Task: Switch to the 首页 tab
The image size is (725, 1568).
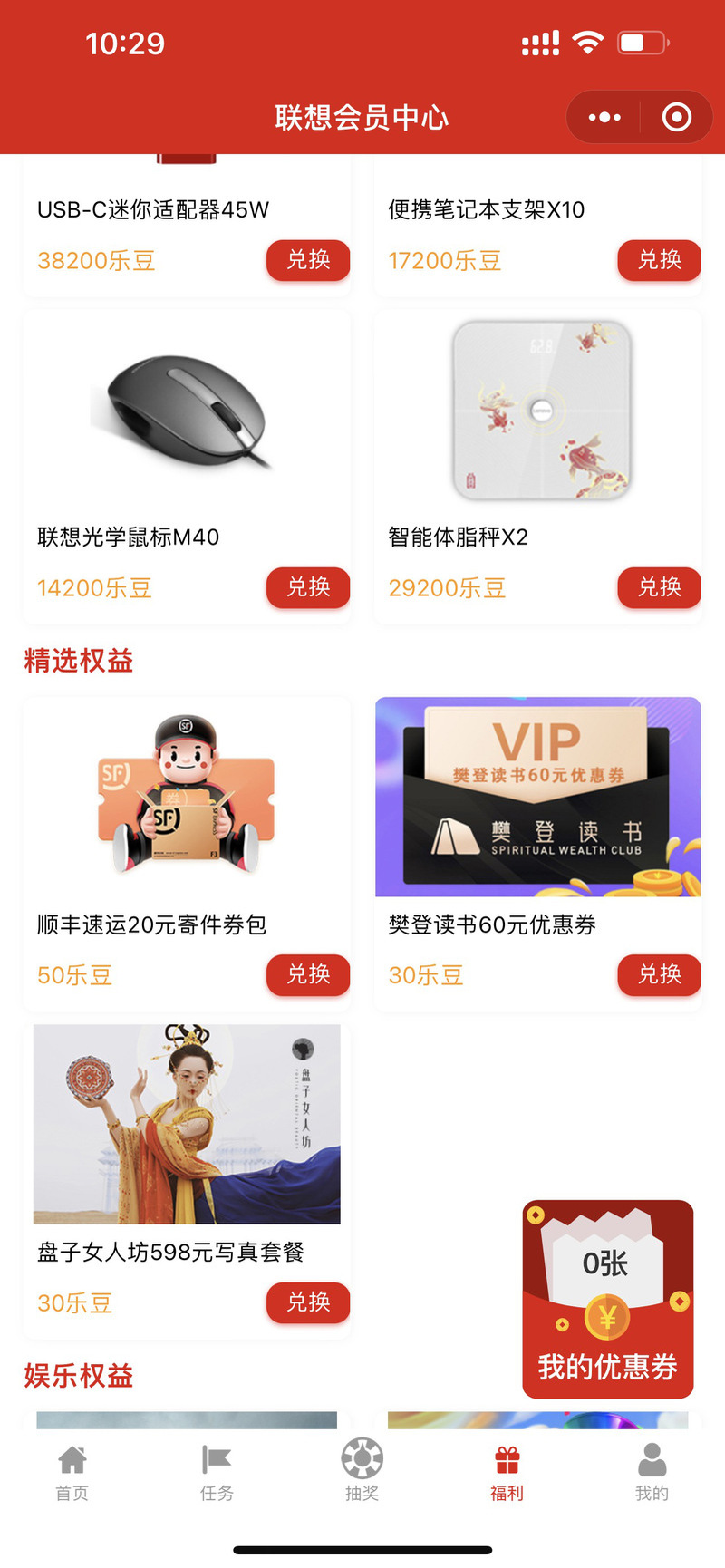Action: point(72,1473)
